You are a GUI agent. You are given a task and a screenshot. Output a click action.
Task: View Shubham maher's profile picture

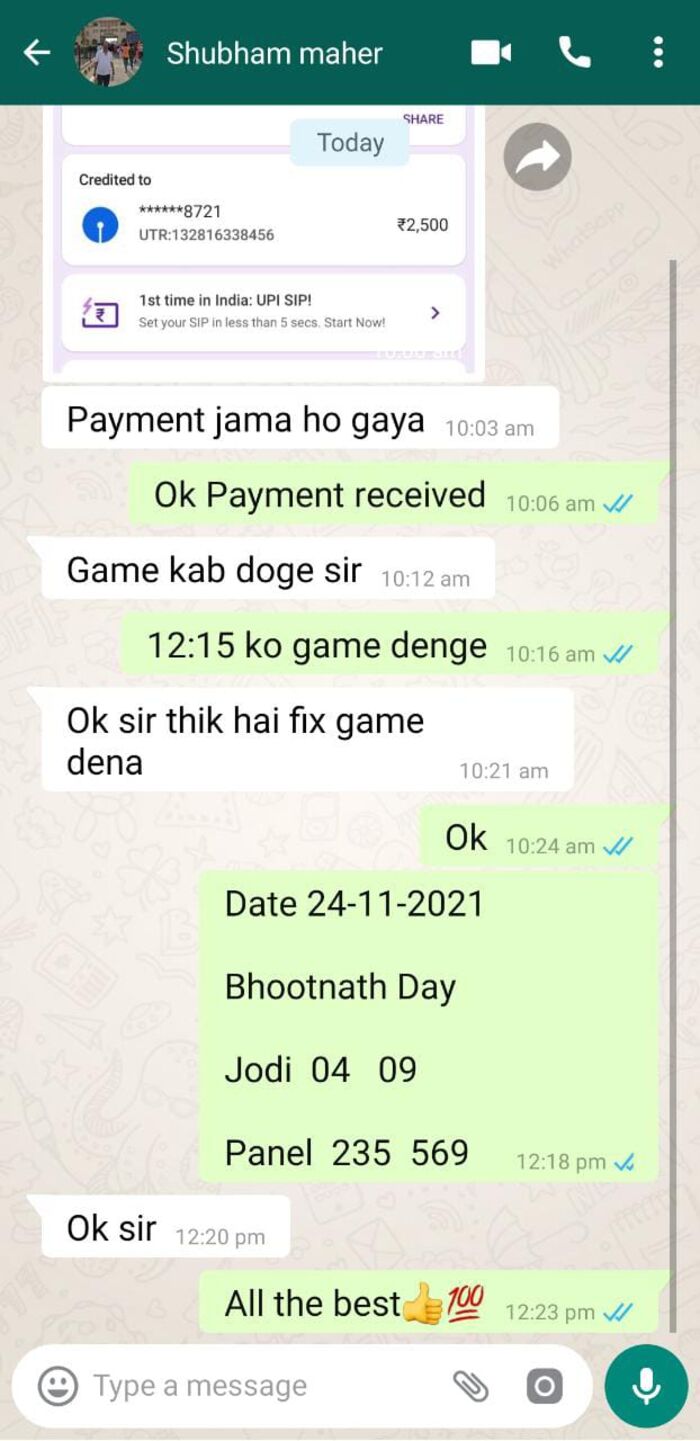point(108,52)
